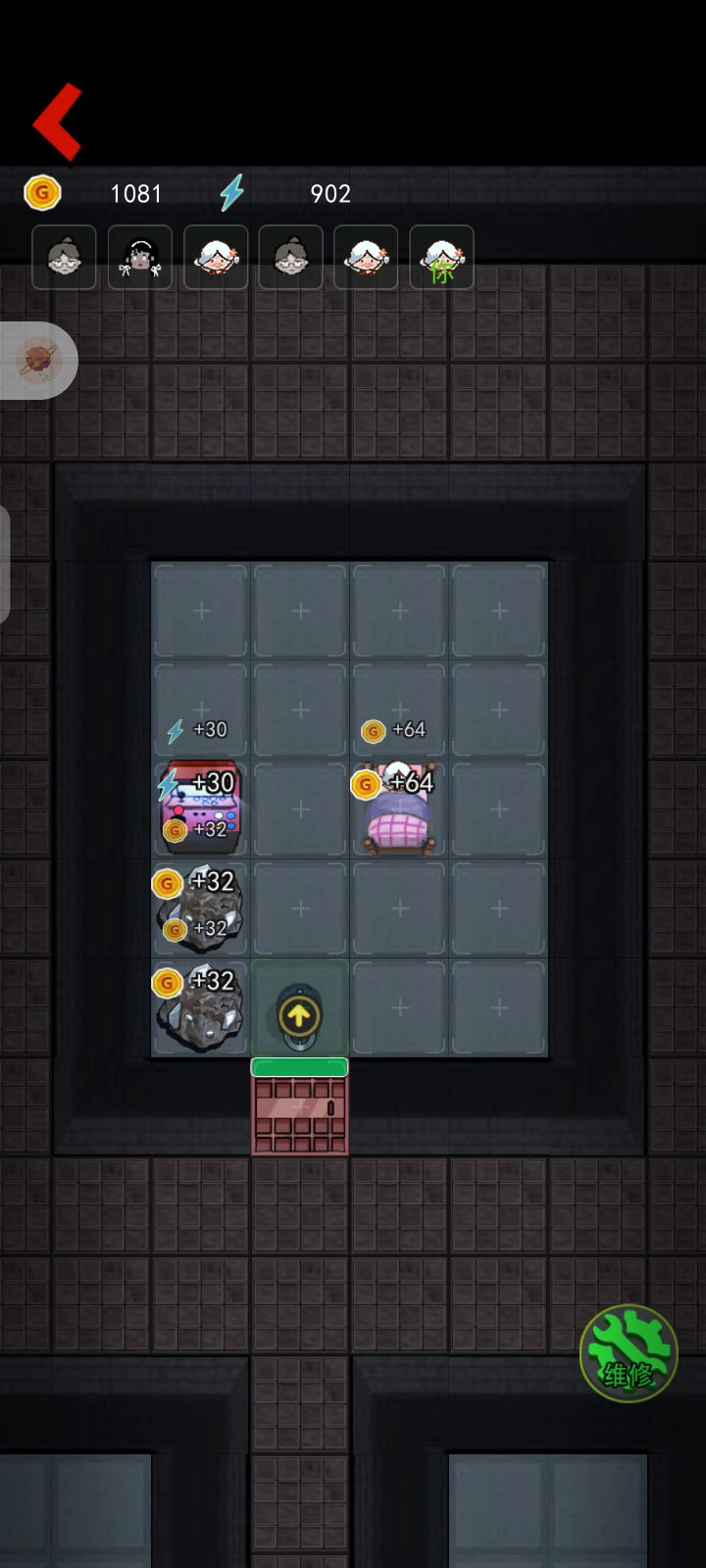Tap the dark-haired girl avatar with headband
Viewport: 706px width, 1568px height.
coord(140,258)
